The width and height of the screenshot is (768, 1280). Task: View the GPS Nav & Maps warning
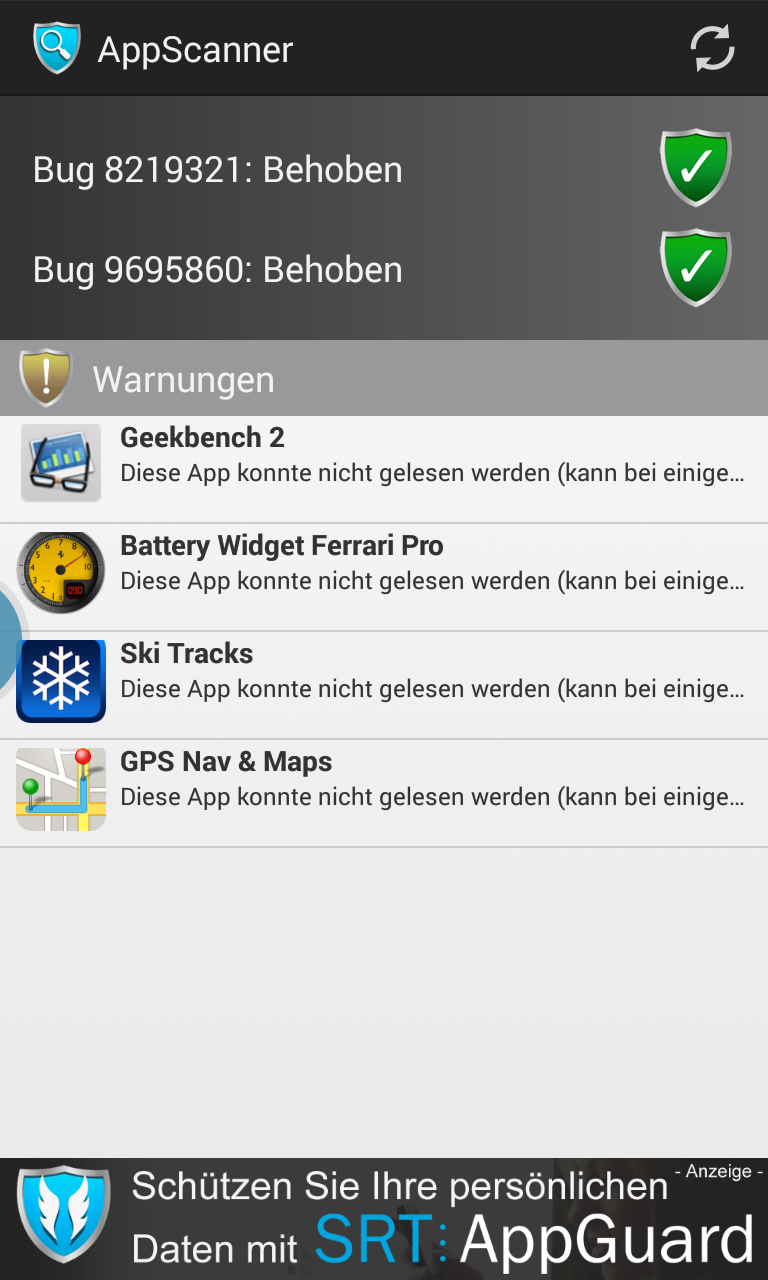[x=384, y=793]
